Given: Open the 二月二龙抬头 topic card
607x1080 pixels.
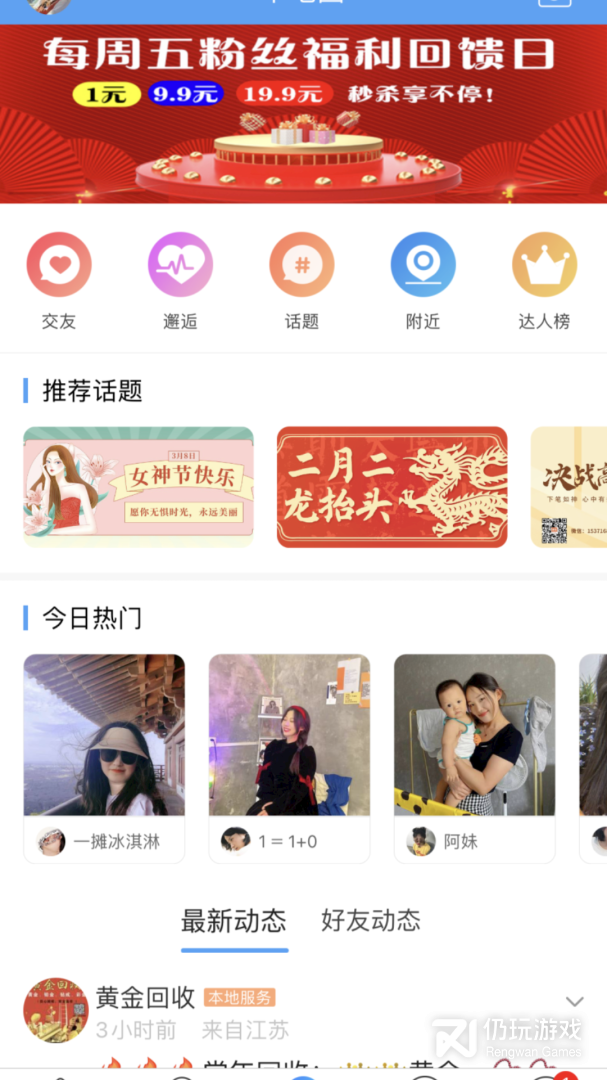Looking at the screenshot, I should [x=392, y=486].
